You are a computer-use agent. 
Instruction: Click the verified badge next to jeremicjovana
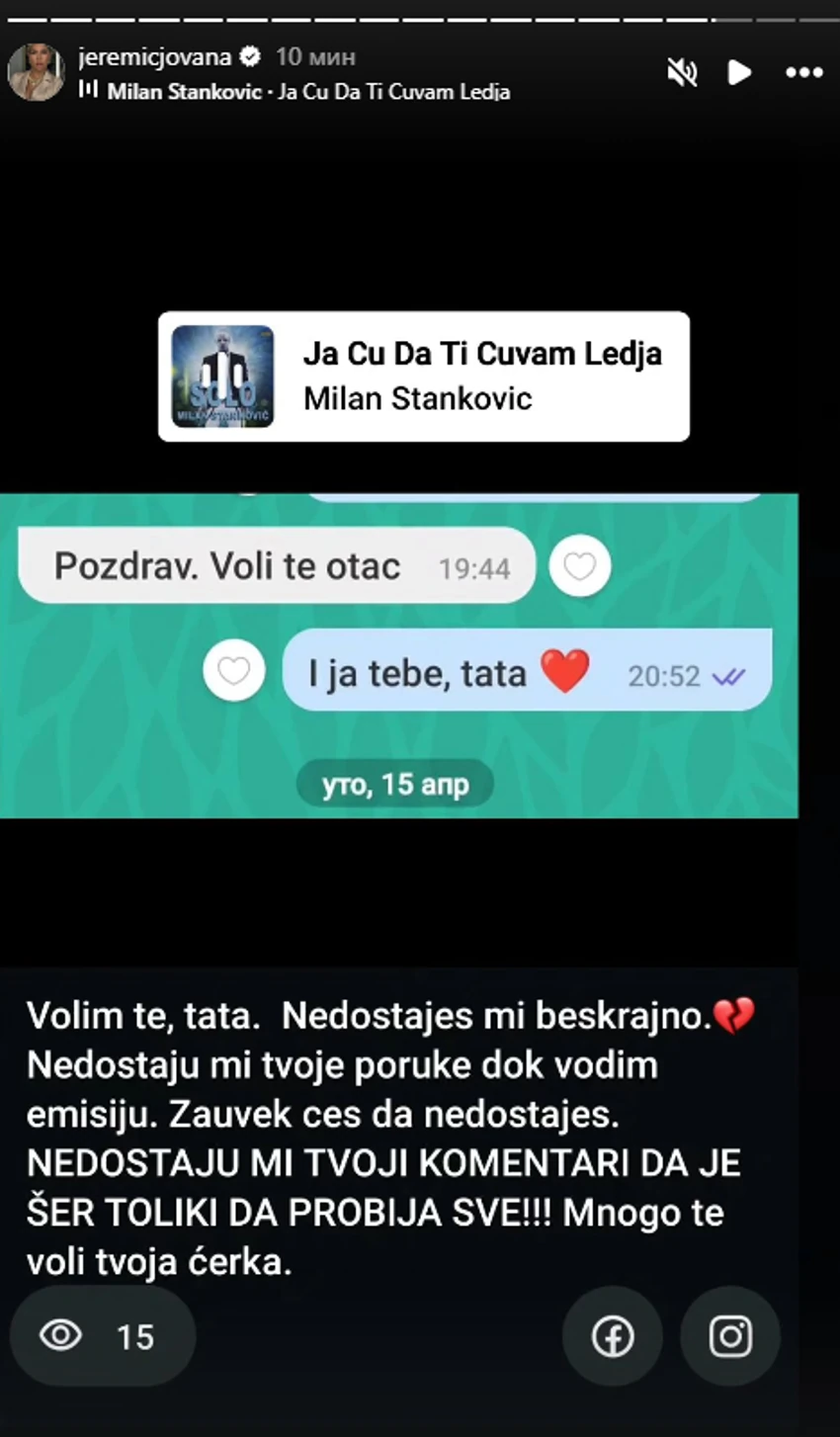pos(250,57)
